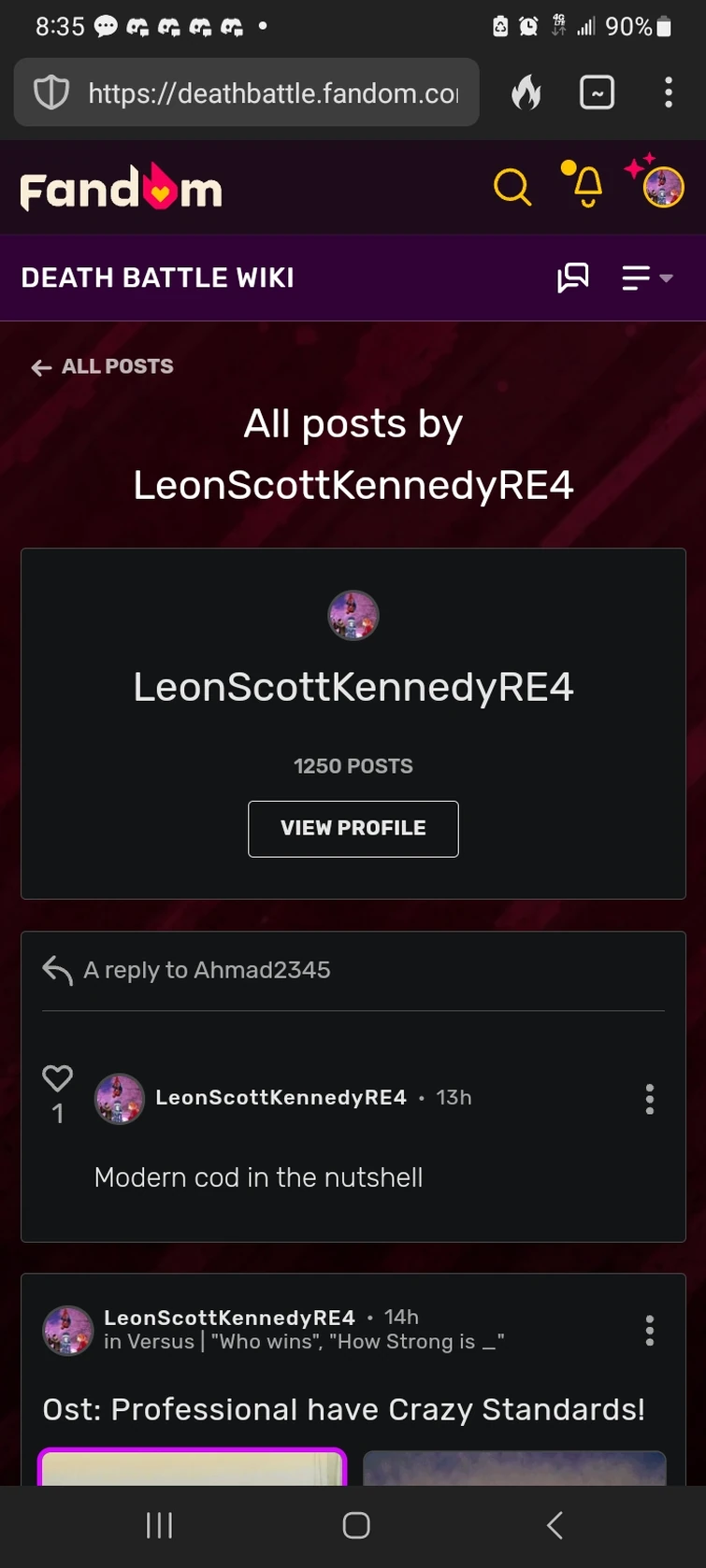Open the Fandom search
Image resolution: width=706 pixels, height=1568 pixels.
pos(512,187)
